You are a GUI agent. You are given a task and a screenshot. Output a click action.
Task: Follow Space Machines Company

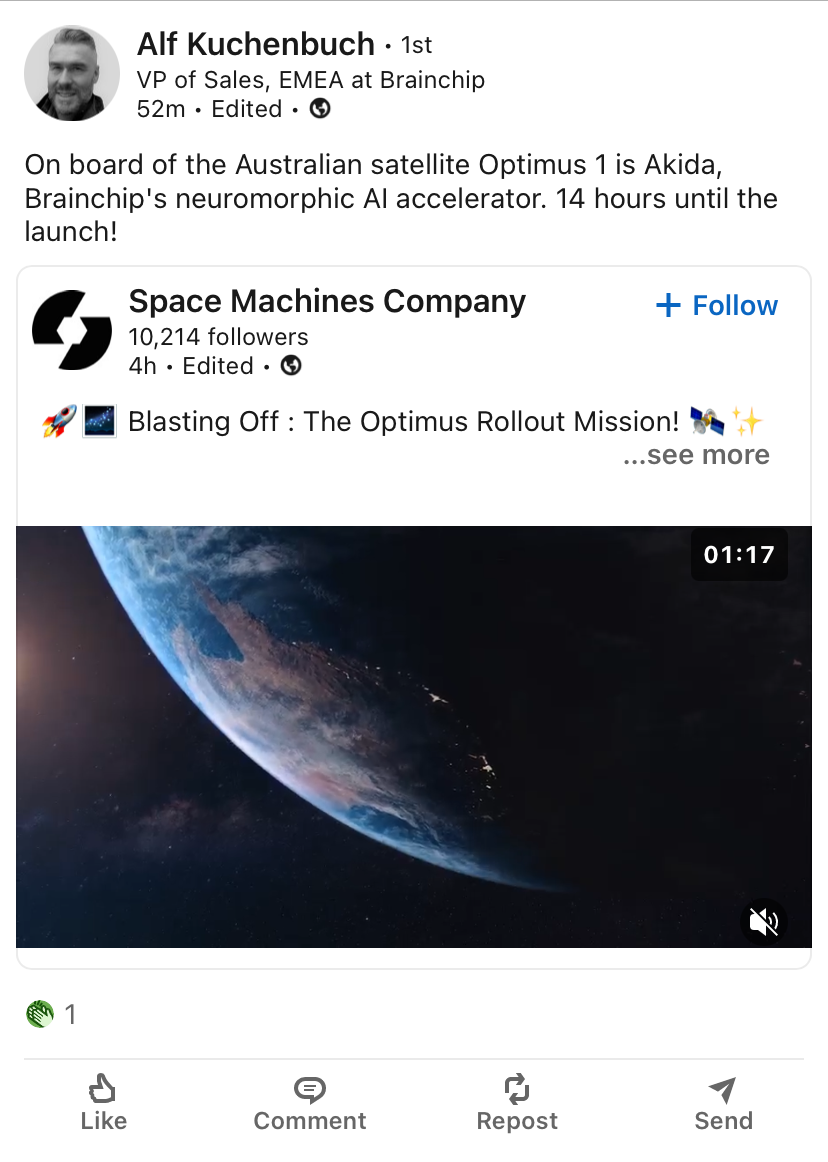point(717,306)
